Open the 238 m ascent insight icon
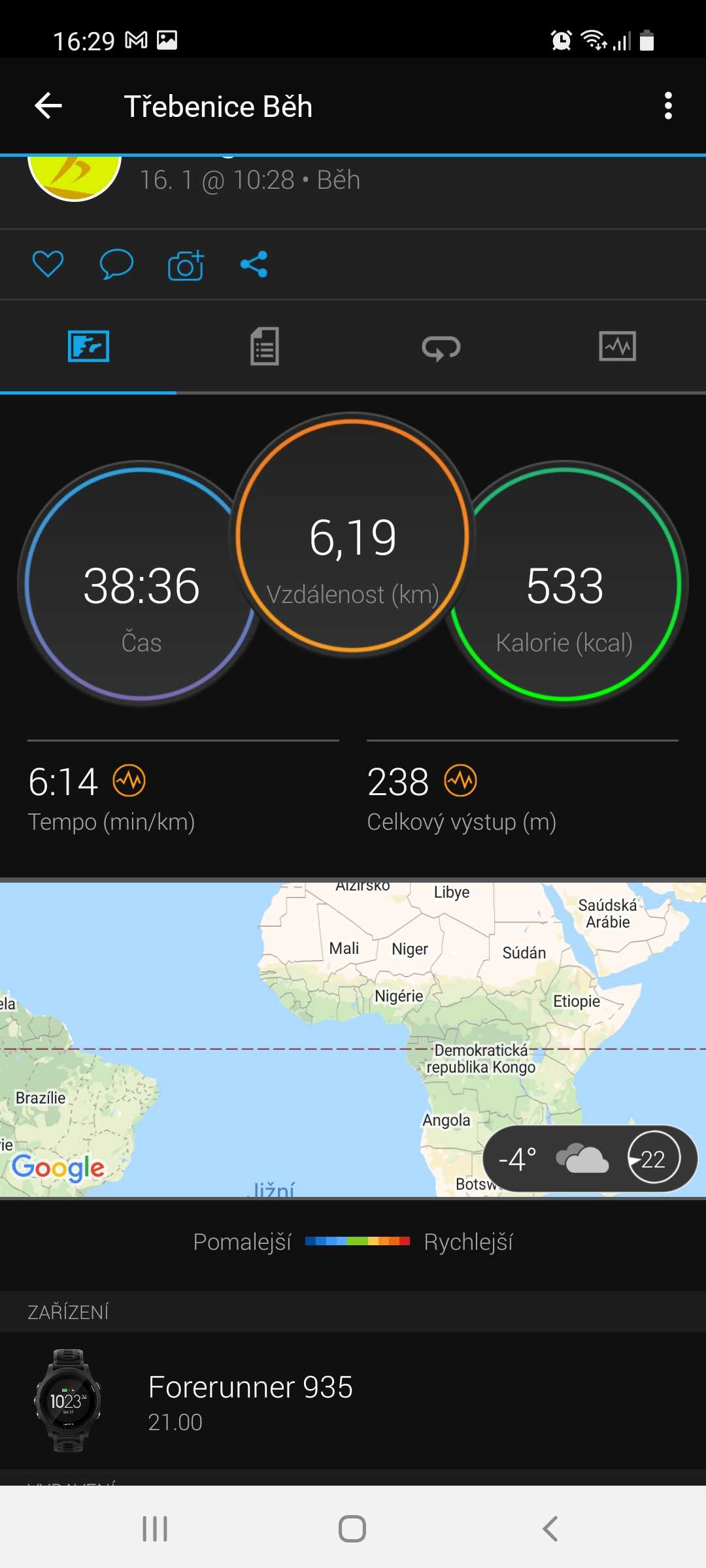 (x=461, y=781)
